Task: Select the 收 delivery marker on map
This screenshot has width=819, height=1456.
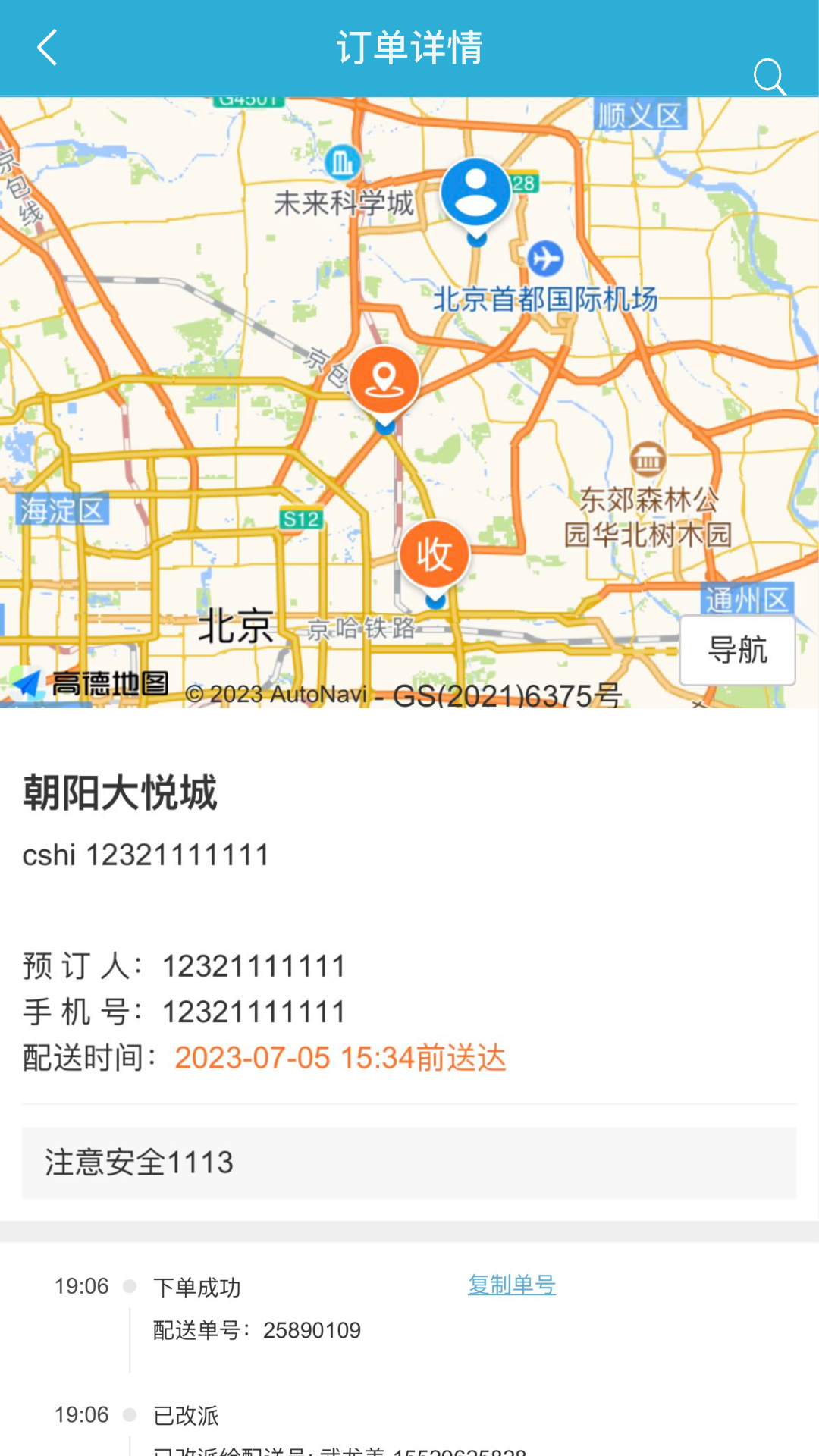Action: [435, 556]
